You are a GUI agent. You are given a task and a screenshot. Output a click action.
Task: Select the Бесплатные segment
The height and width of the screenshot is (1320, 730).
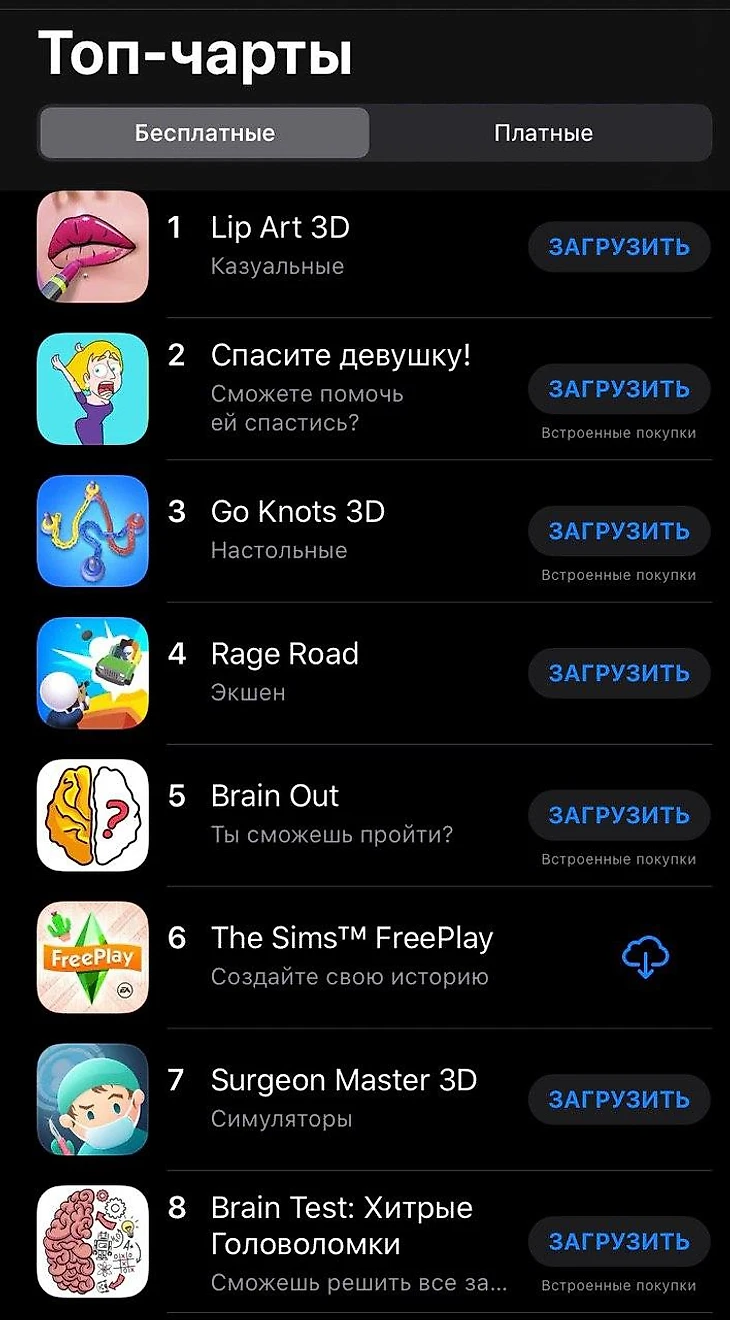(205, 133)
